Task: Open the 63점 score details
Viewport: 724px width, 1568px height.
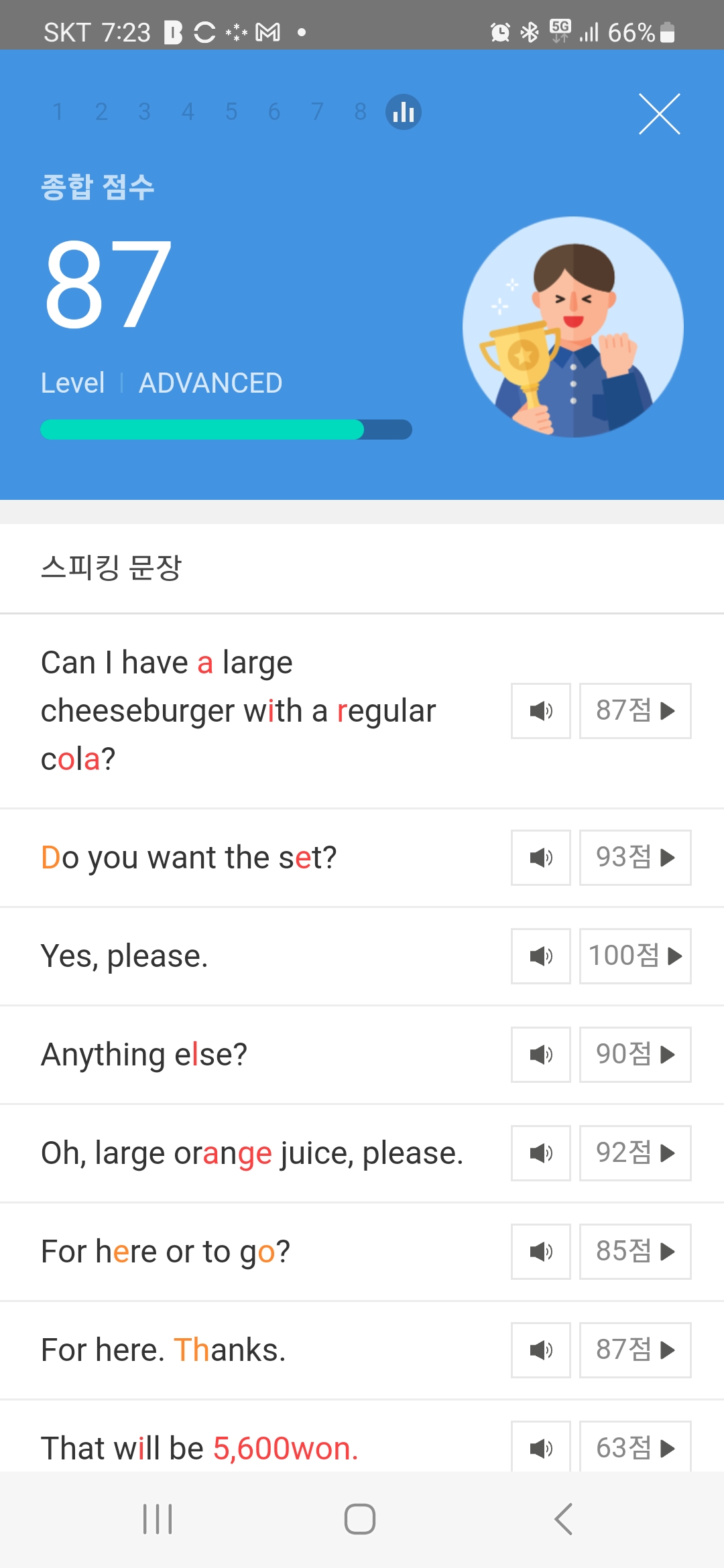Action: (x=636, y=1447)
